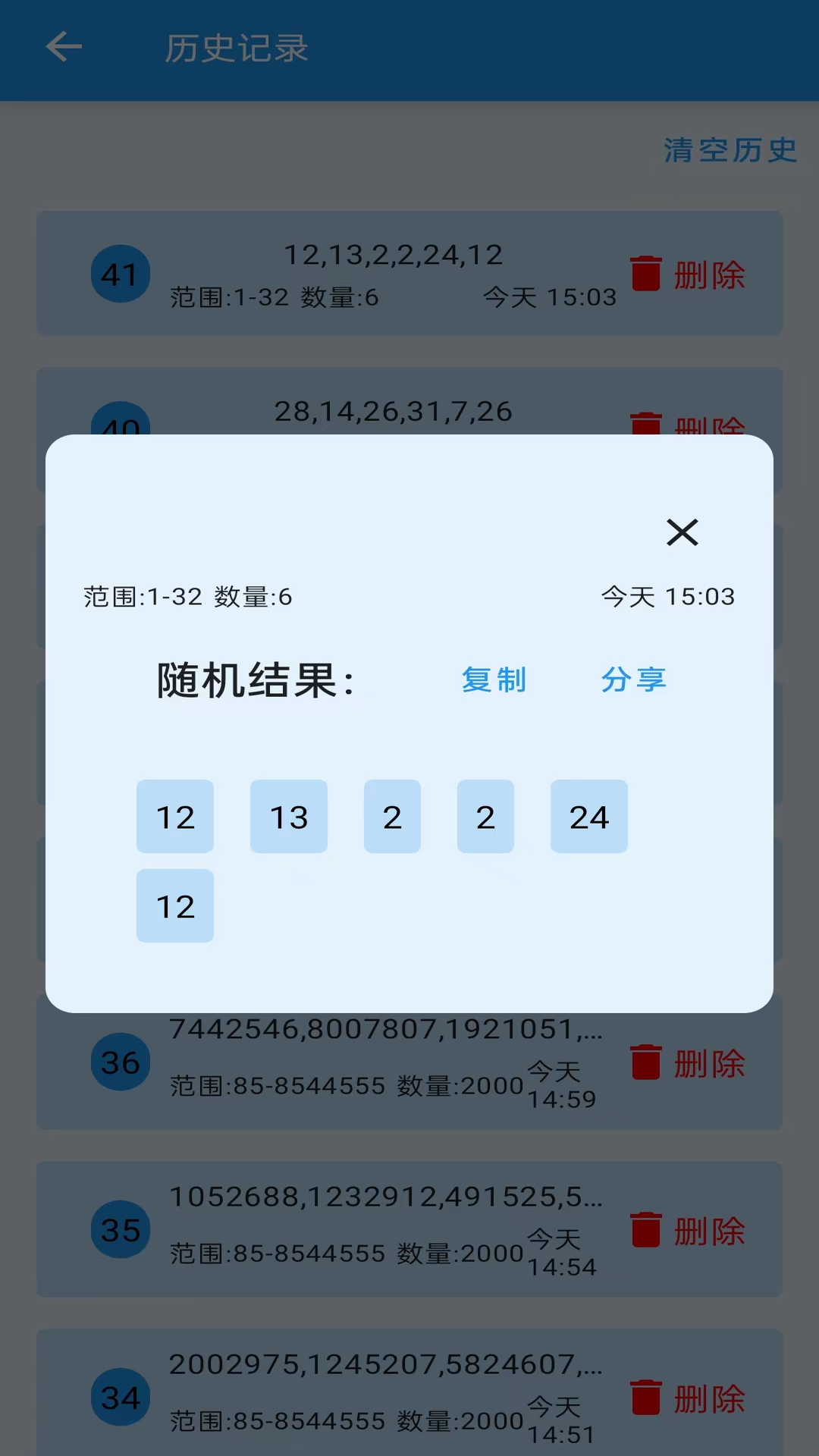819x1456 pixels.
Task: Click the circular badge showing 41
Action: point(120,274)
